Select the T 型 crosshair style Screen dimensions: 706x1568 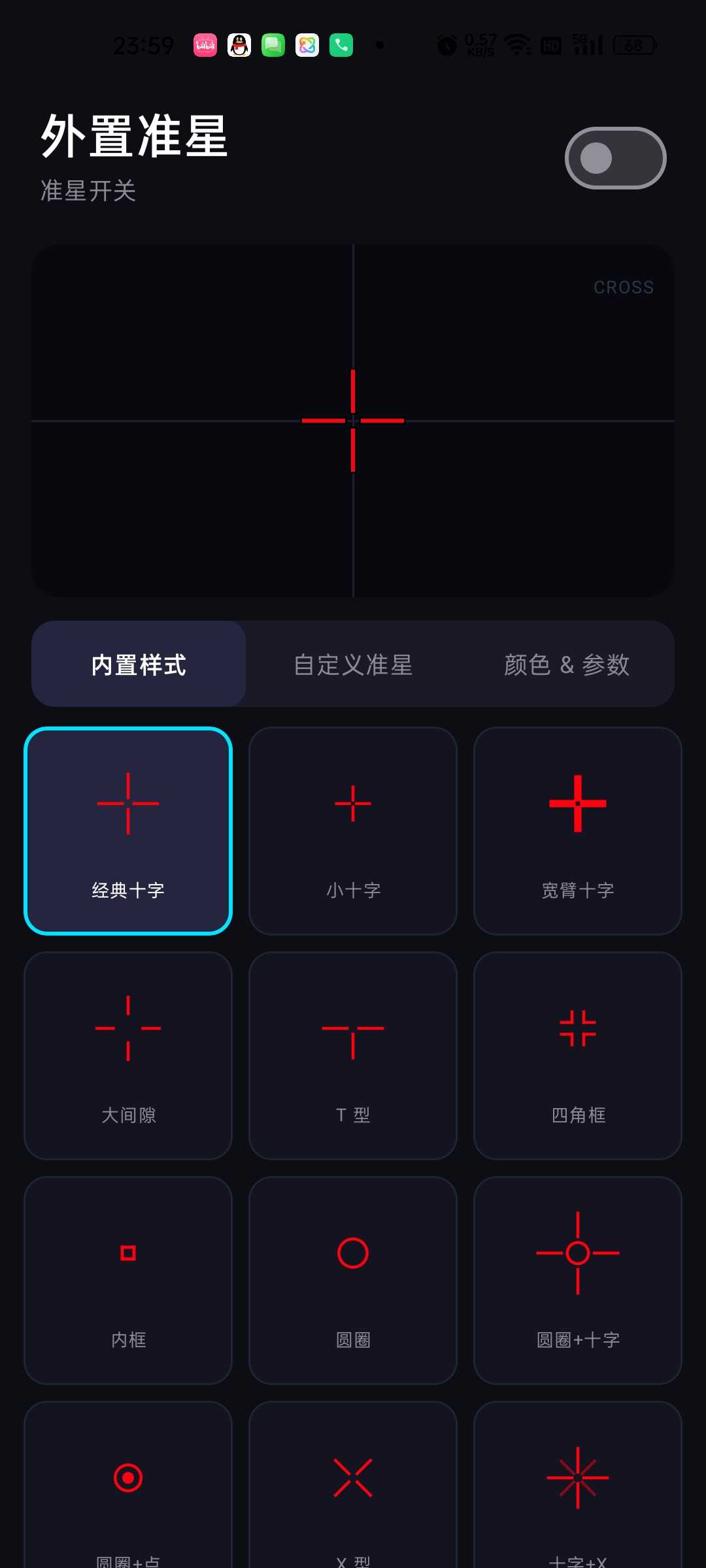click(x=353, y=1056)
